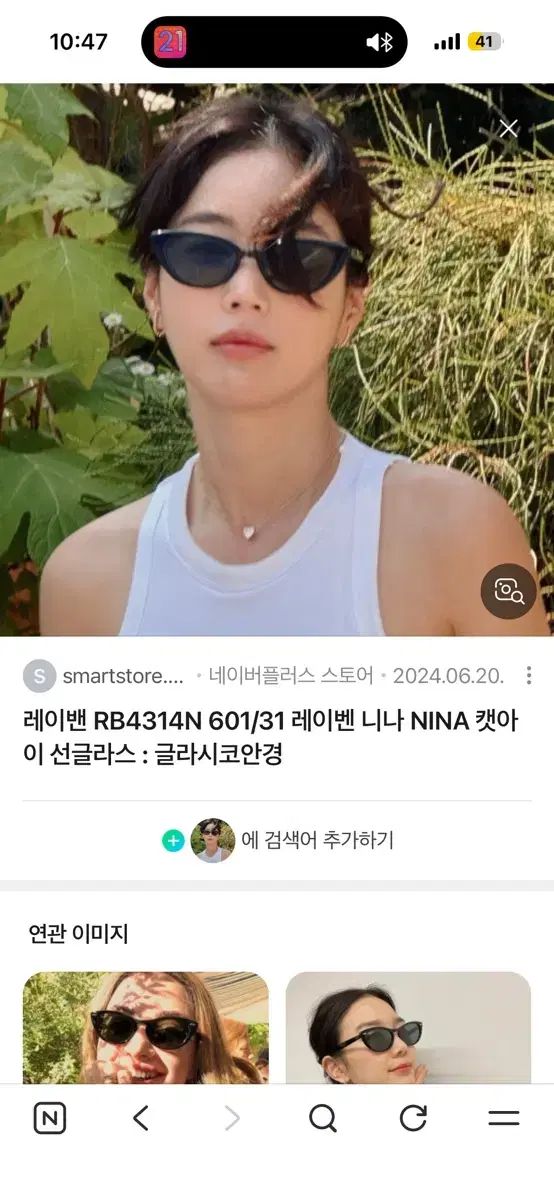Open the related image with dark-haired woman
Screen dimensions: 554x1200
(x=408, y=1028)
